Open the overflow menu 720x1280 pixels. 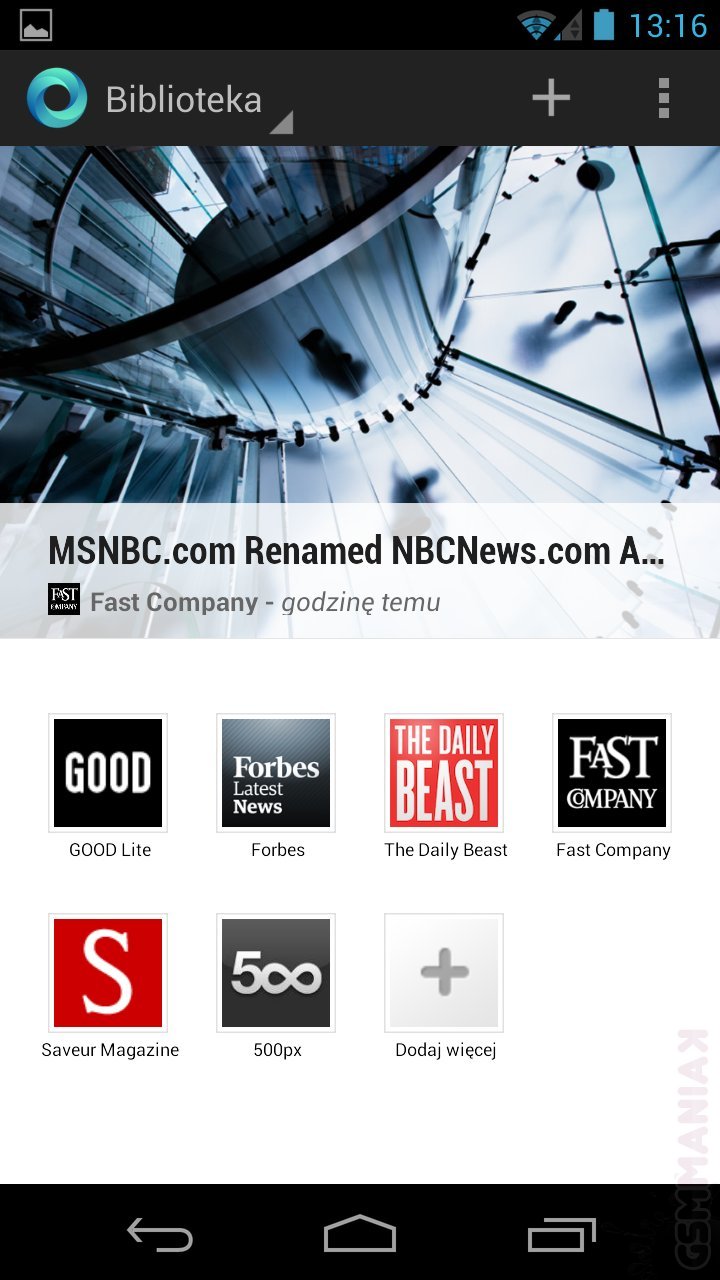click(663, 98)
